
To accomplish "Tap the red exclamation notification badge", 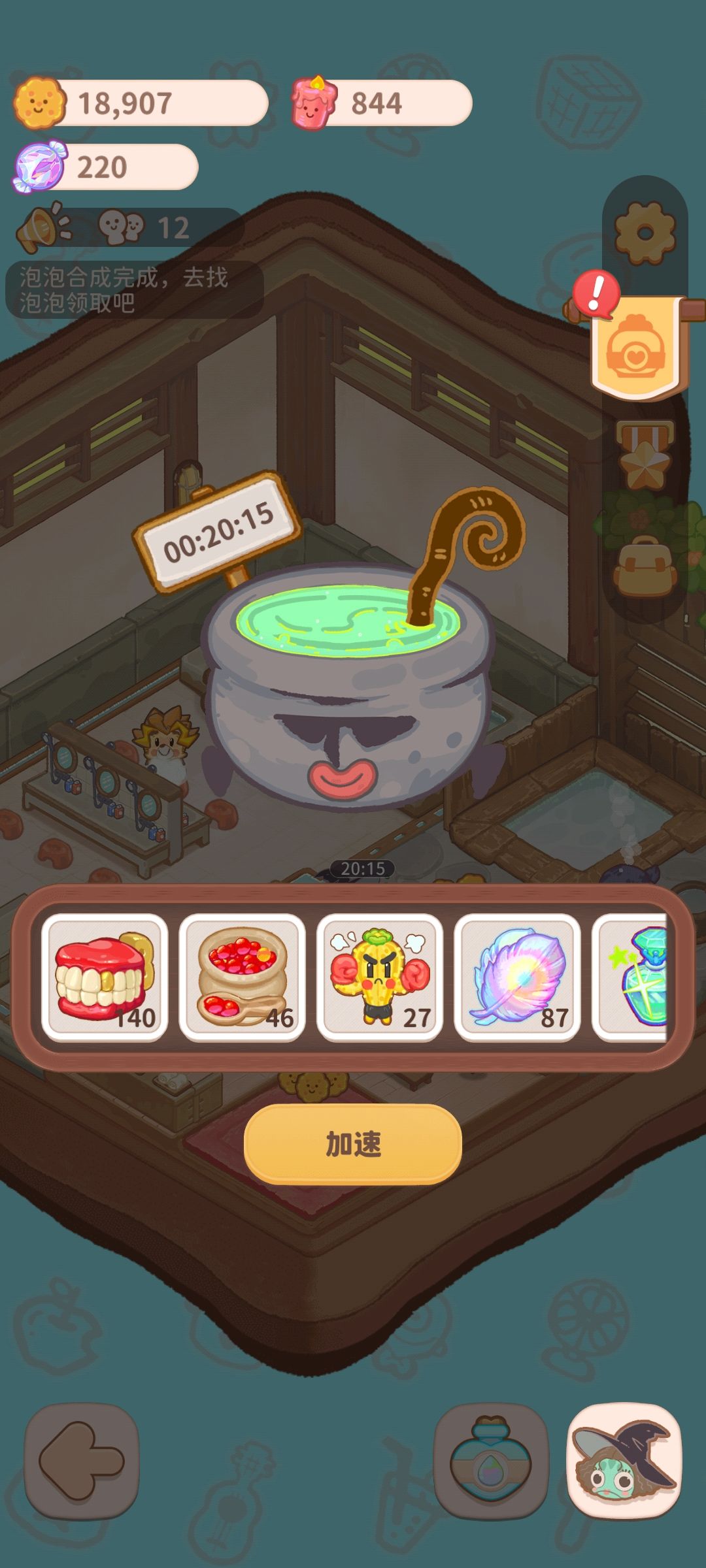I will (599, 293).
